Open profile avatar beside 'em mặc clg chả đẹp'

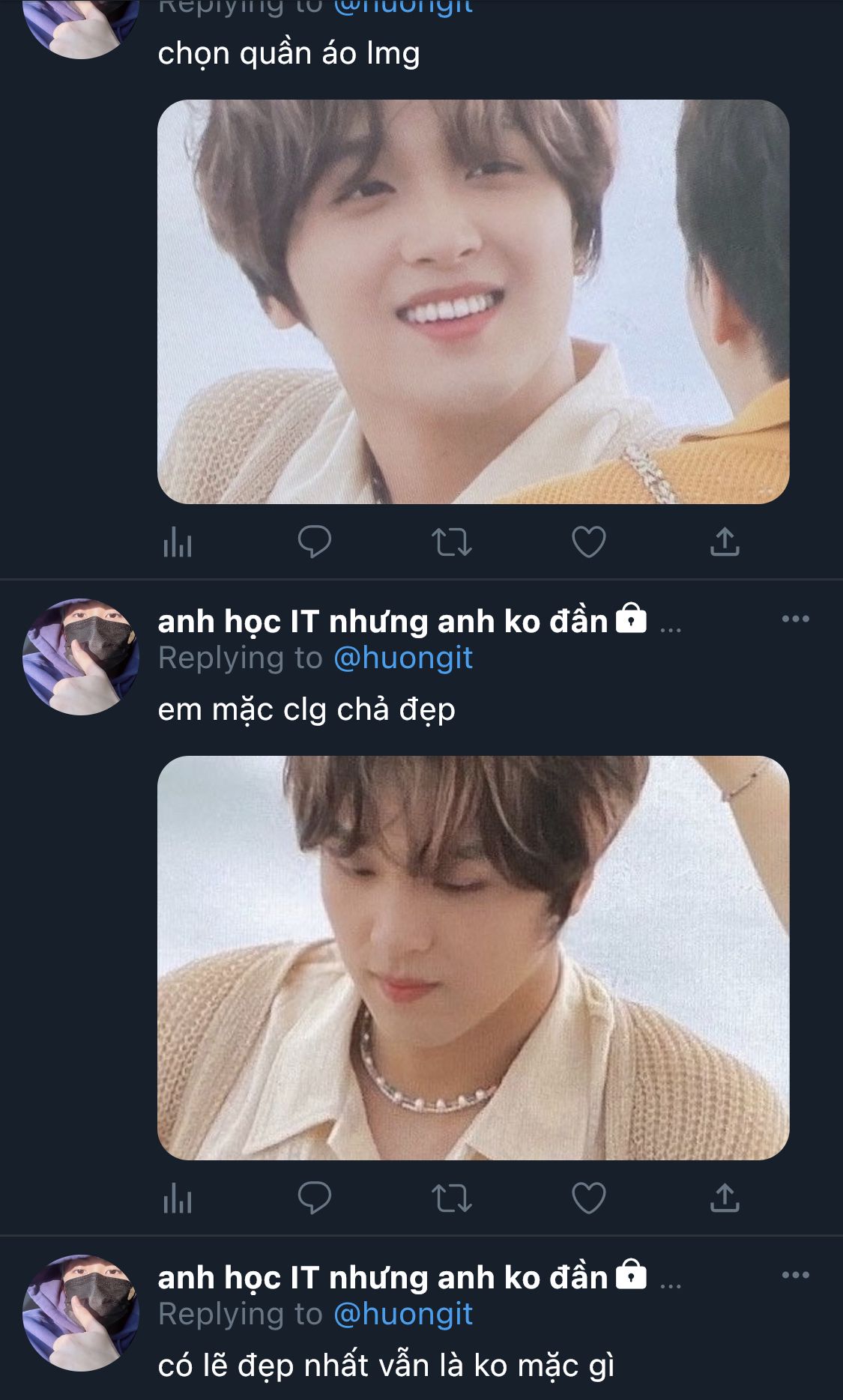click(x=81, y=656)
